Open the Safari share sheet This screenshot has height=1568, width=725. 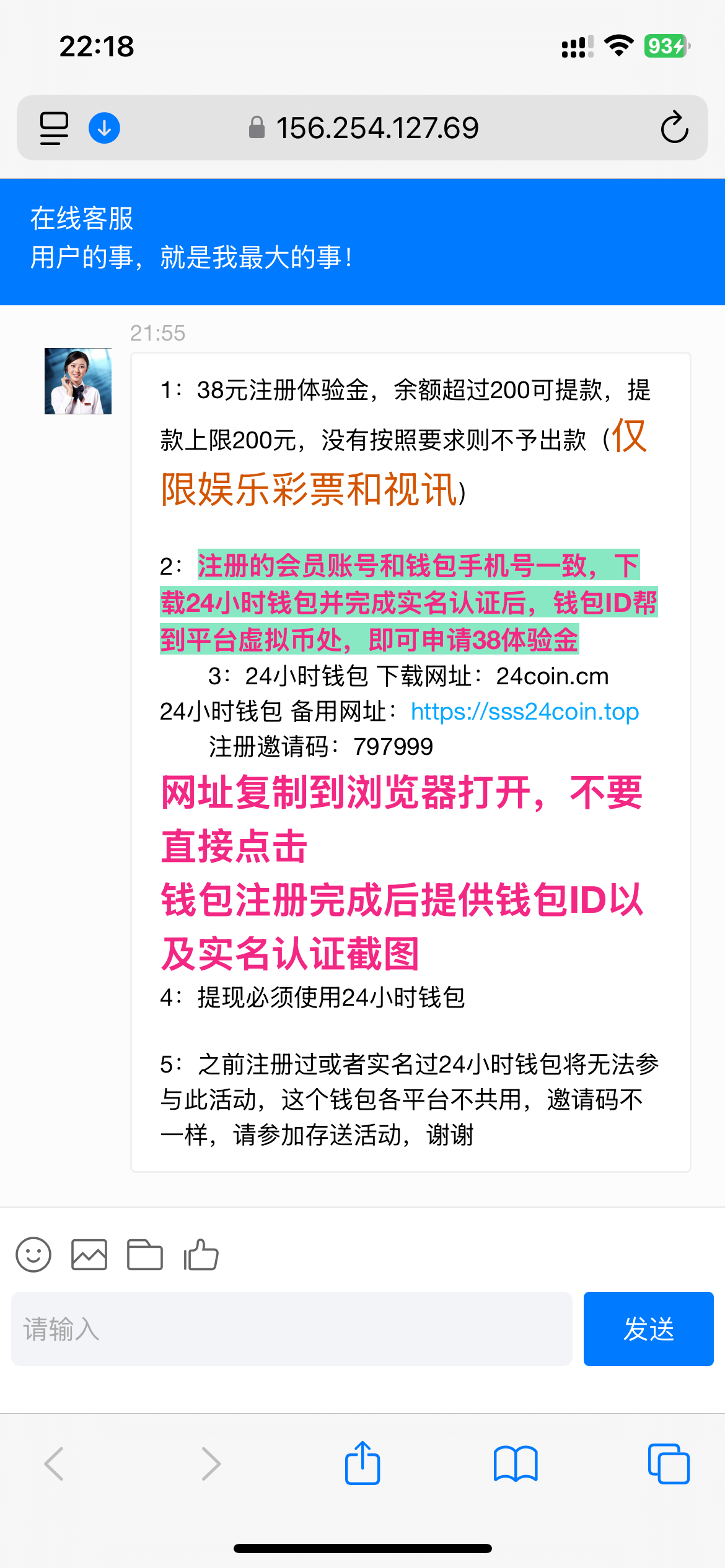pyautogui.click(x=362, y=1463)
